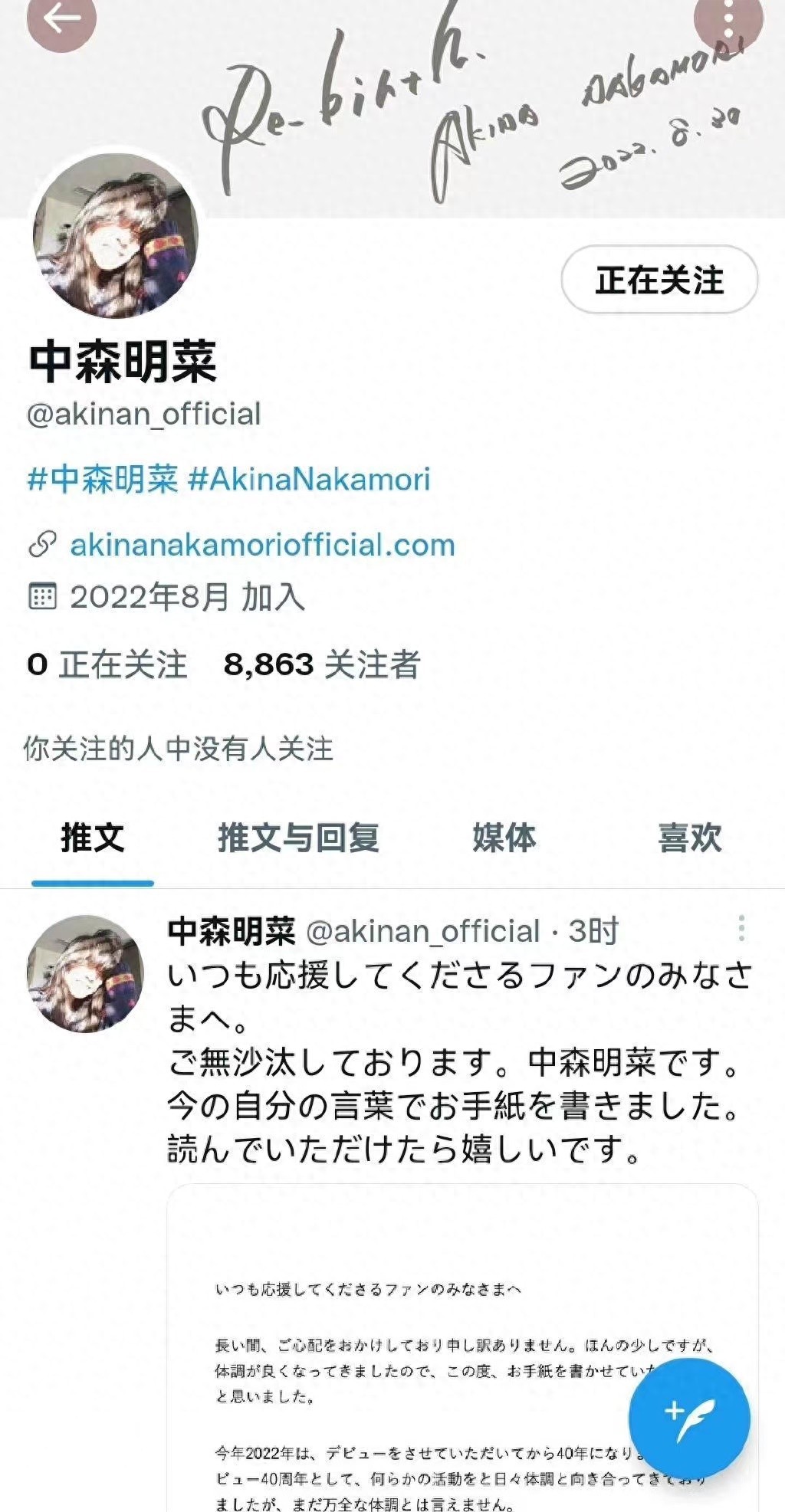The image size is (785, 1512).
Task: Tap the small avatar beside the tweet
Action: click(85, 974)
